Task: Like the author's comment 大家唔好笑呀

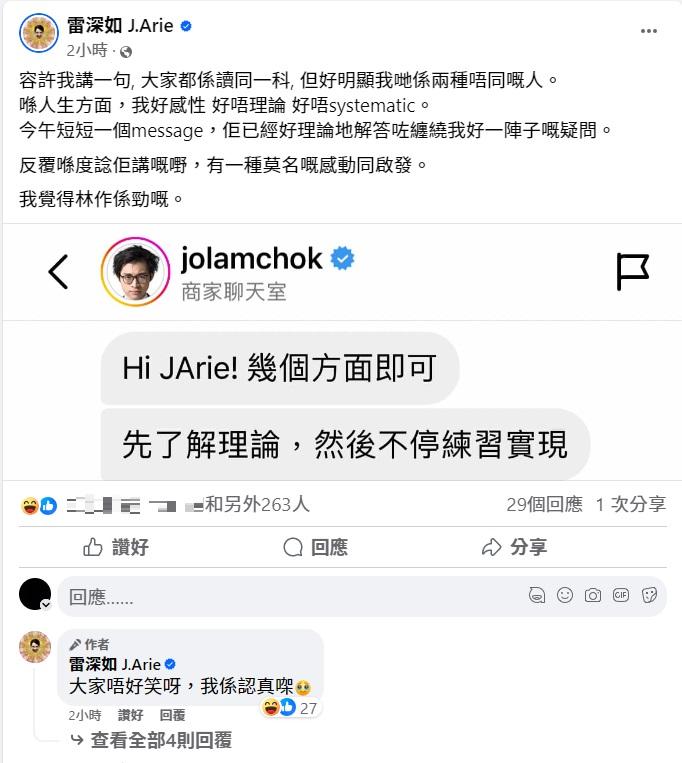Action: point(131,715)
